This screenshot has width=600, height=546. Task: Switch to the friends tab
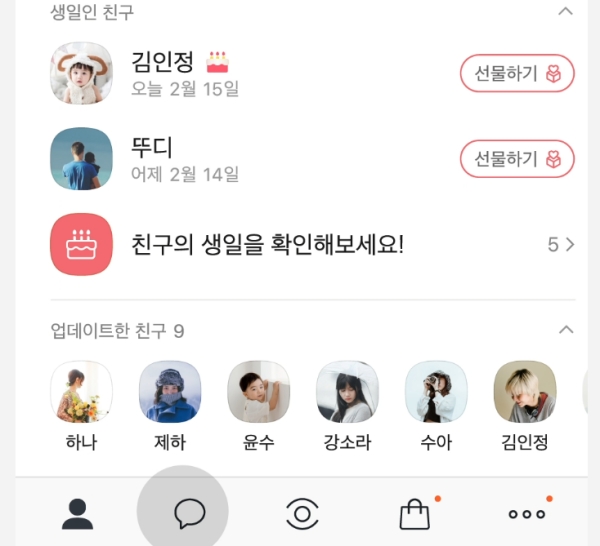pos(77,514)
